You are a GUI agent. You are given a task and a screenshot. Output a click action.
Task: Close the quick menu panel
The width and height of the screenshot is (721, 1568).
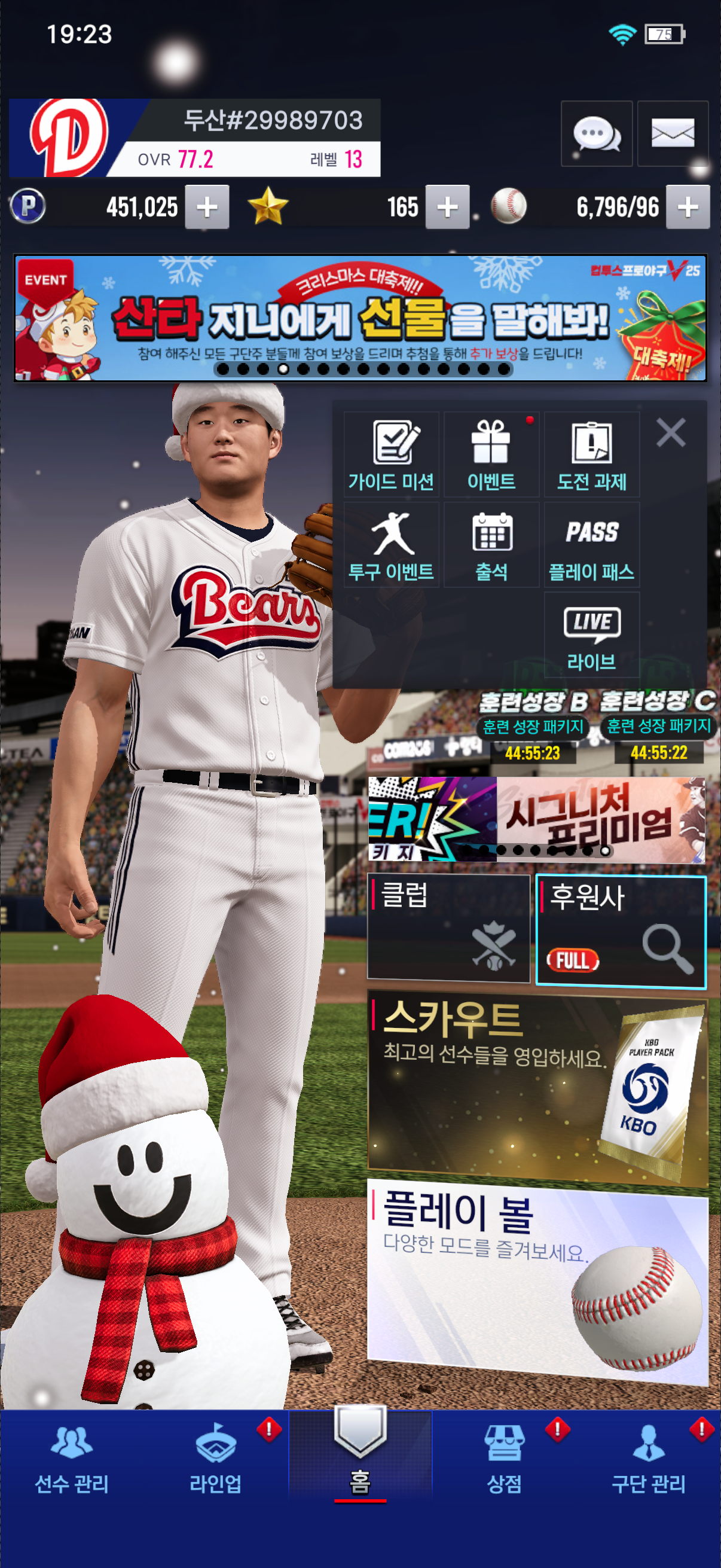671,433
